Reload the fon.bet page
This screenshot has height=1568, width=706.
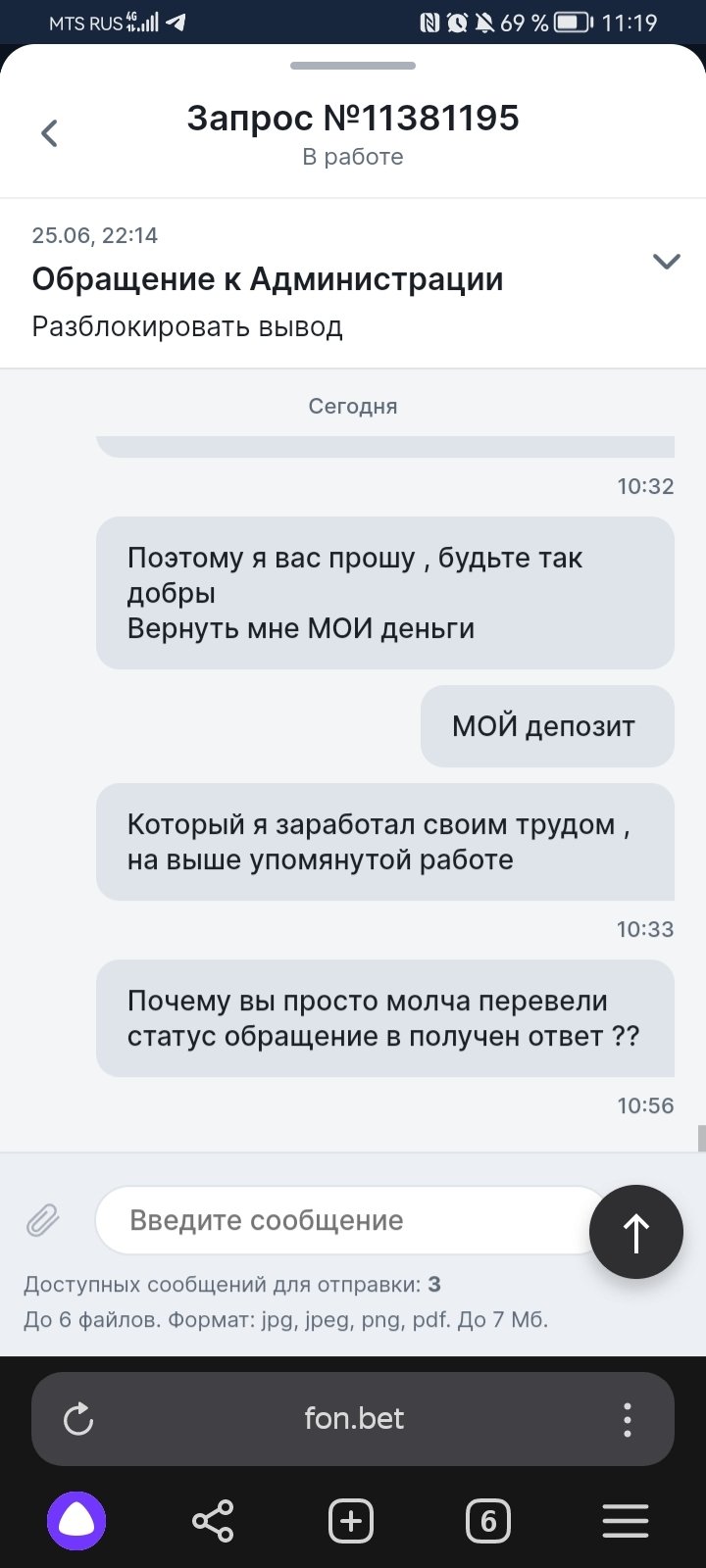[x=77, y=1418]
